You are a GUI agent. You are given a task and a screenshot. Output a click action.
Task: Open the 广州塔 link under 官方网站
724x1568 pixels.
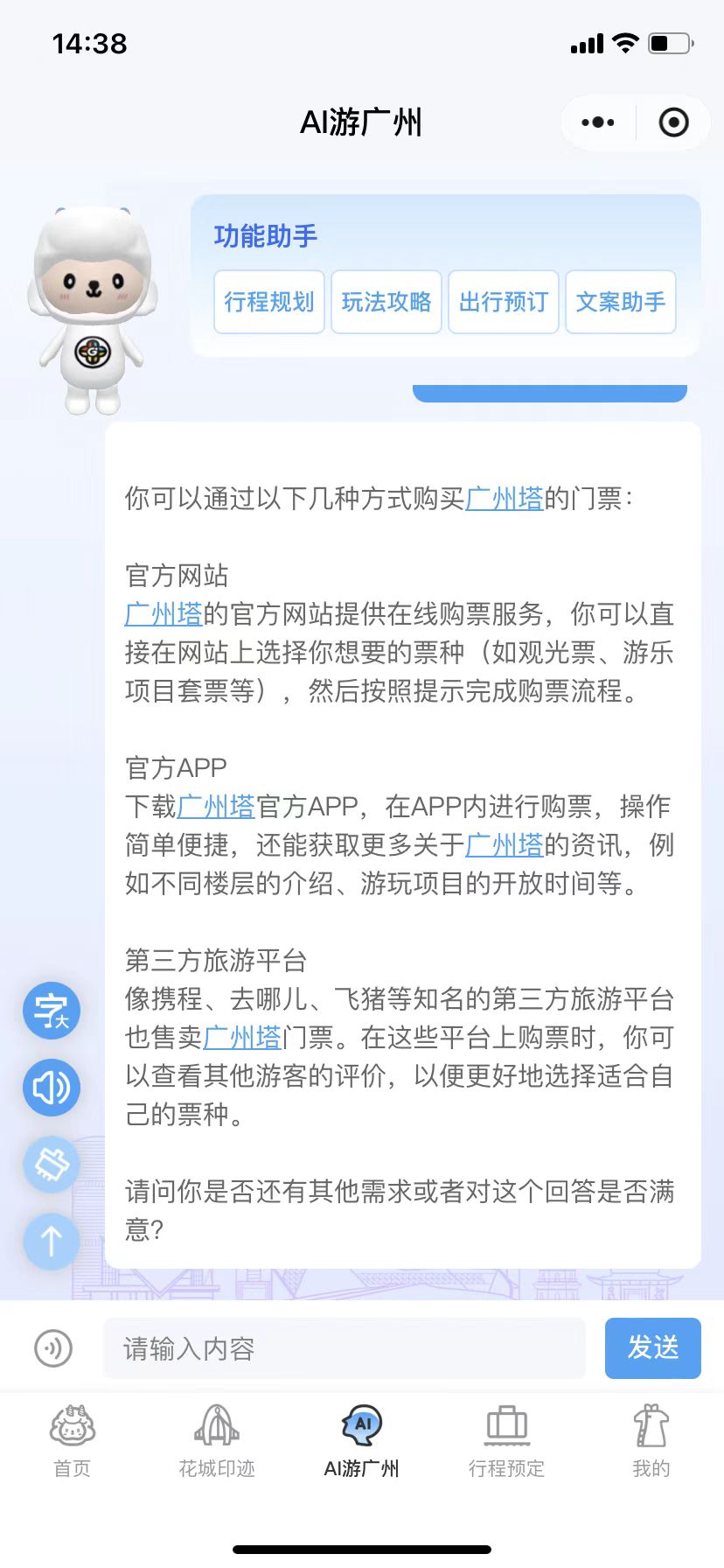[164, 614]
